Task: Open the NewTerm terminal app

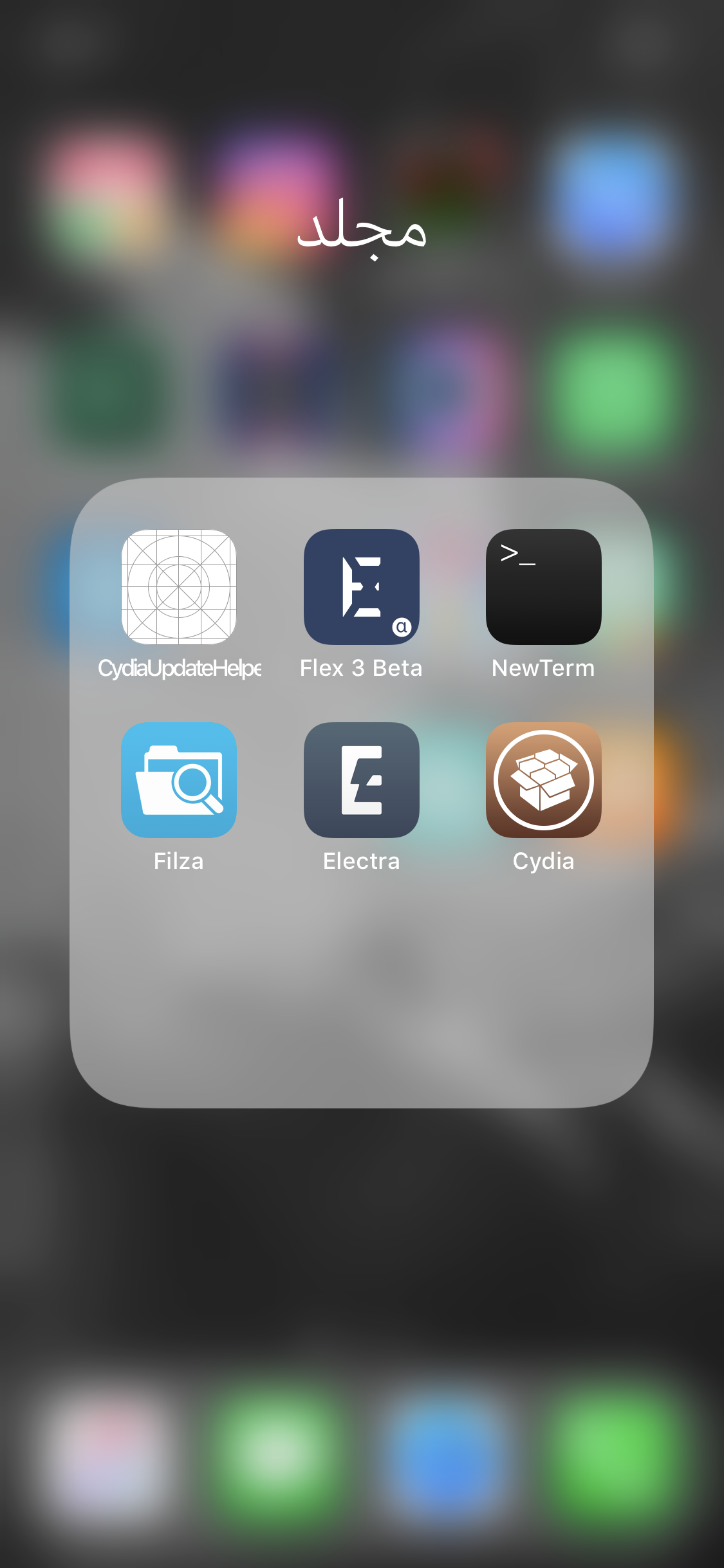Action: (x=544, y=587)
